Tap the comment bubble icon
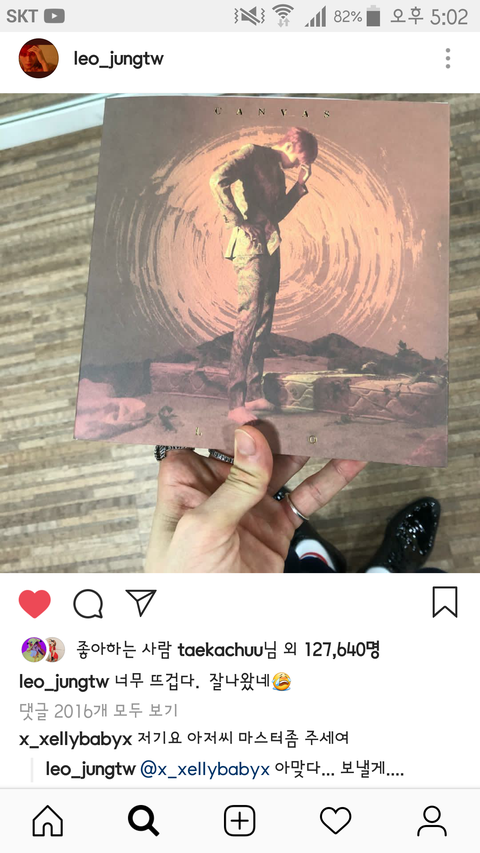This screenshot has height=853, width=480. (88, 604)
